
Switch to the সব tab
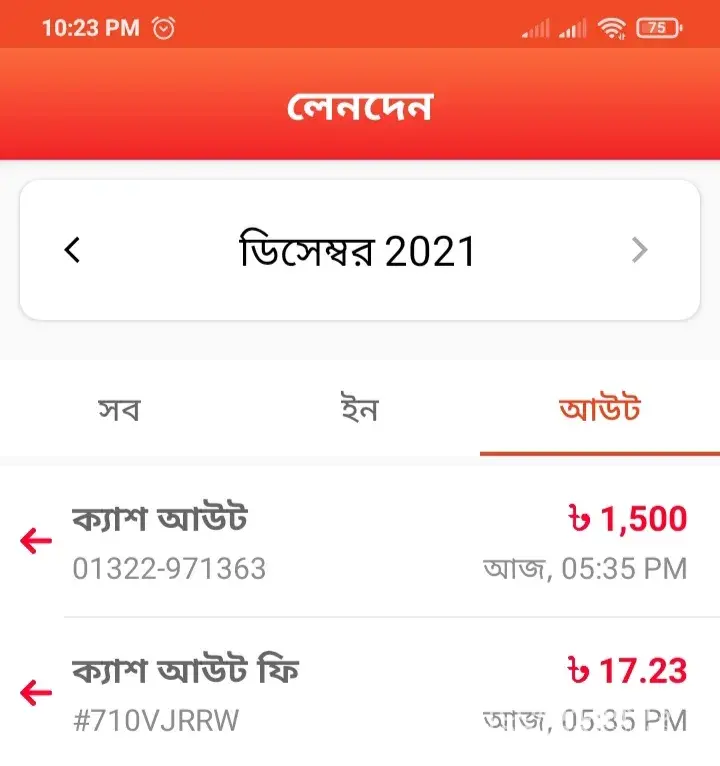pos(120,410)
